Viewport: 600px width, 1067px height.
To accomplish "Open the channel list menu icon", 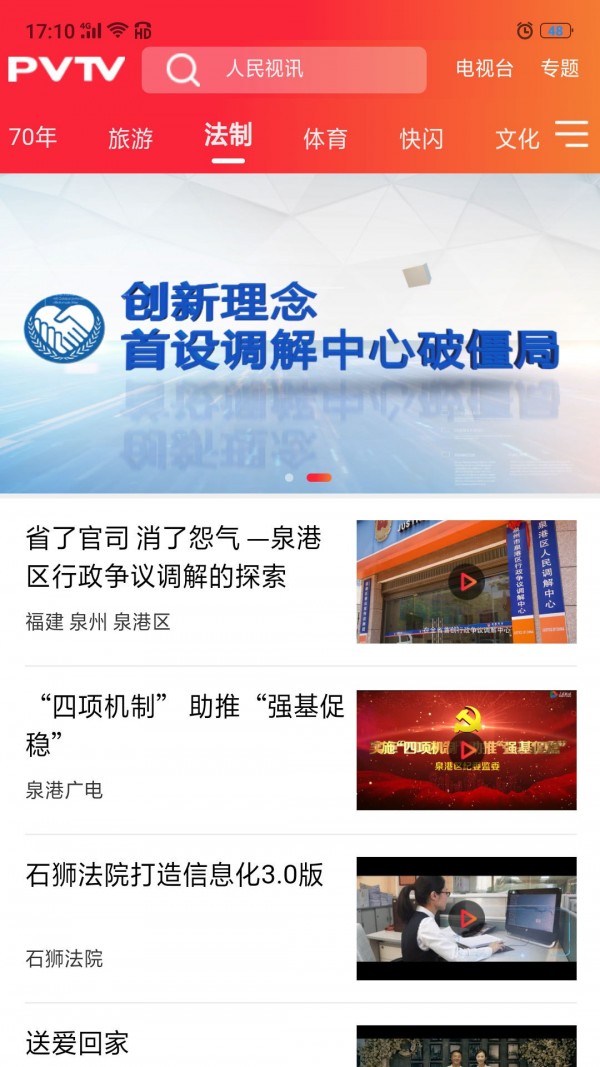I will pos(571,134).
